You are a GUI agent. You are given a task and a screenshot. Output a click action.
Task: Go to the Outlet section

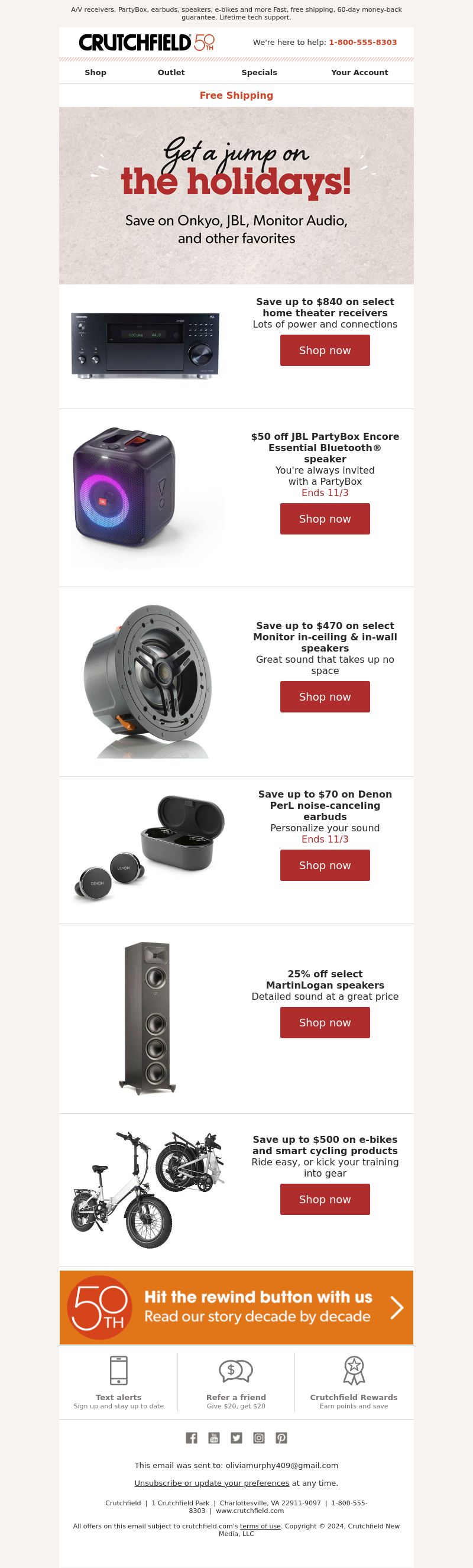(171, 73)
